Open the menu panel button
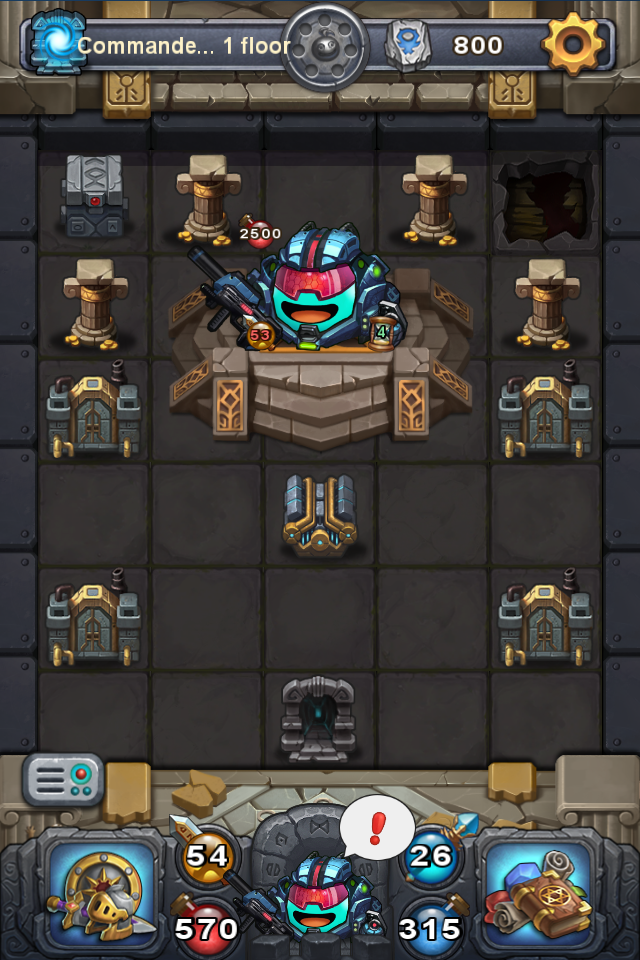The image size is (640, 960). tap(63, 779)
